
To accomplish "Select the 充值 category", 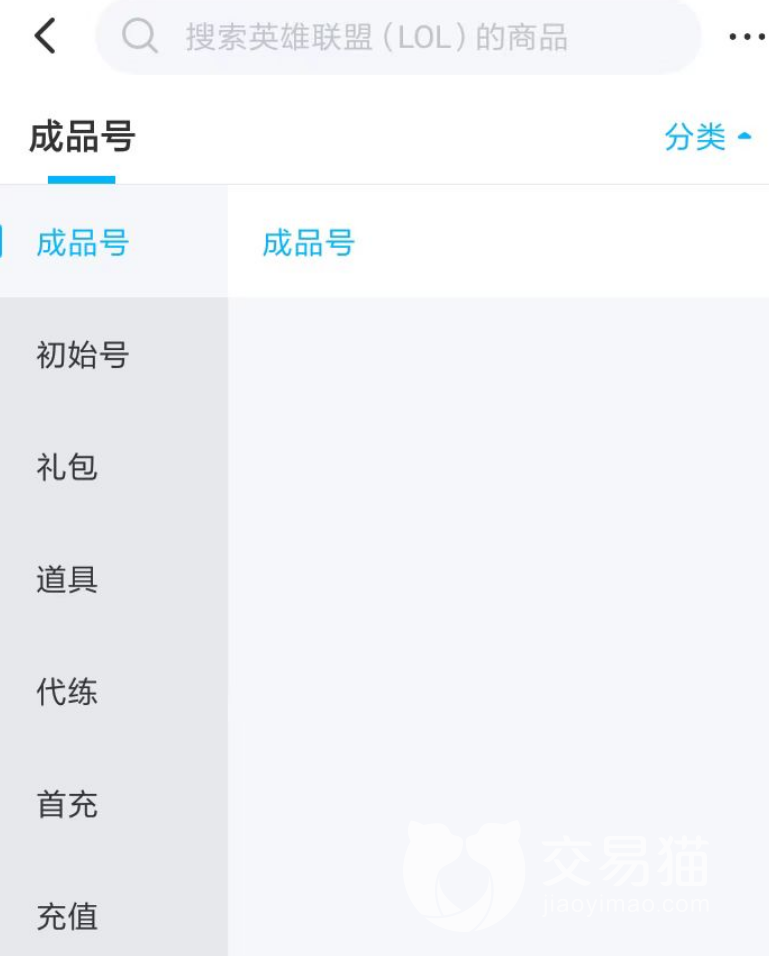I will [x=113, y=916].
